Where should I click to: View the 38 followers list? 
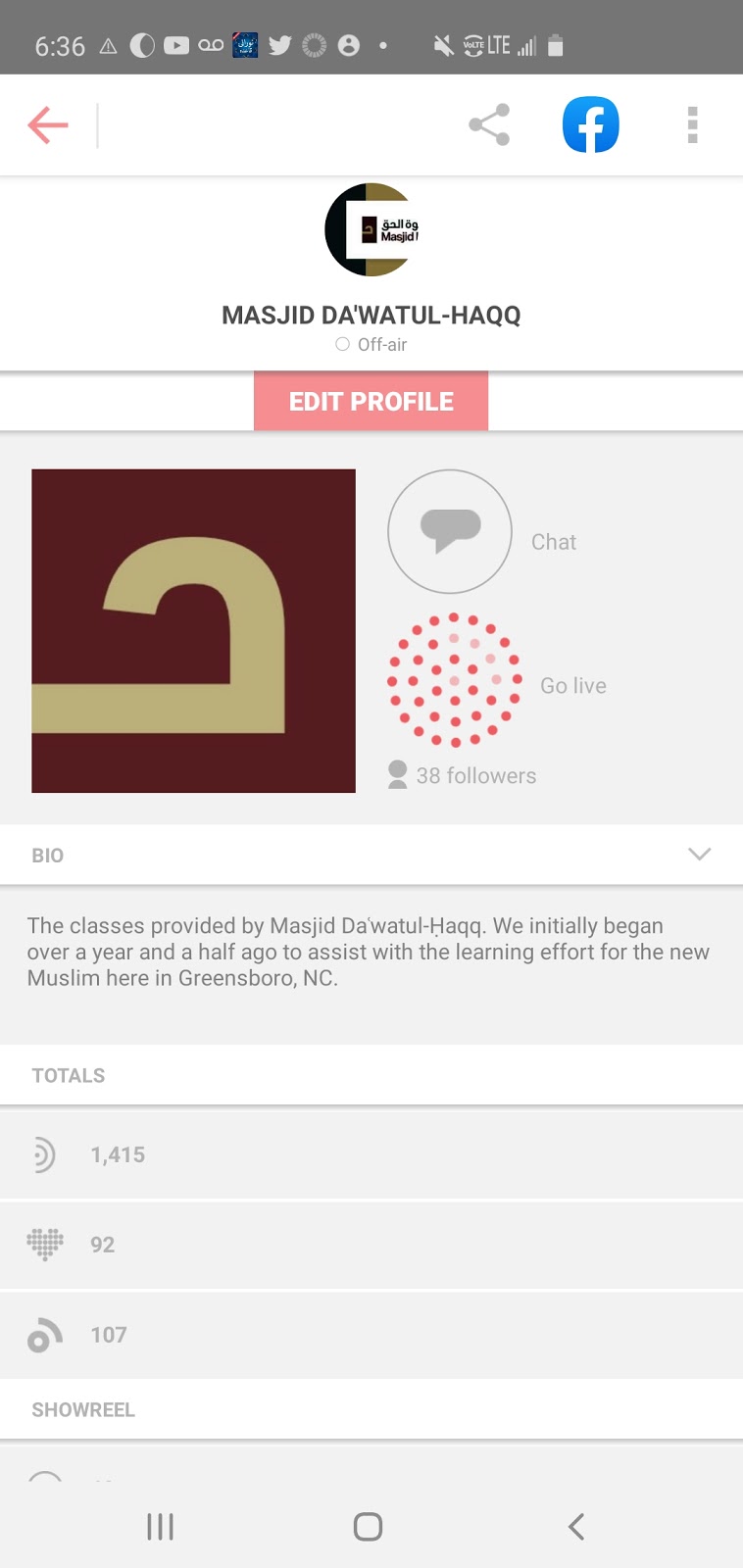[461, 774]
